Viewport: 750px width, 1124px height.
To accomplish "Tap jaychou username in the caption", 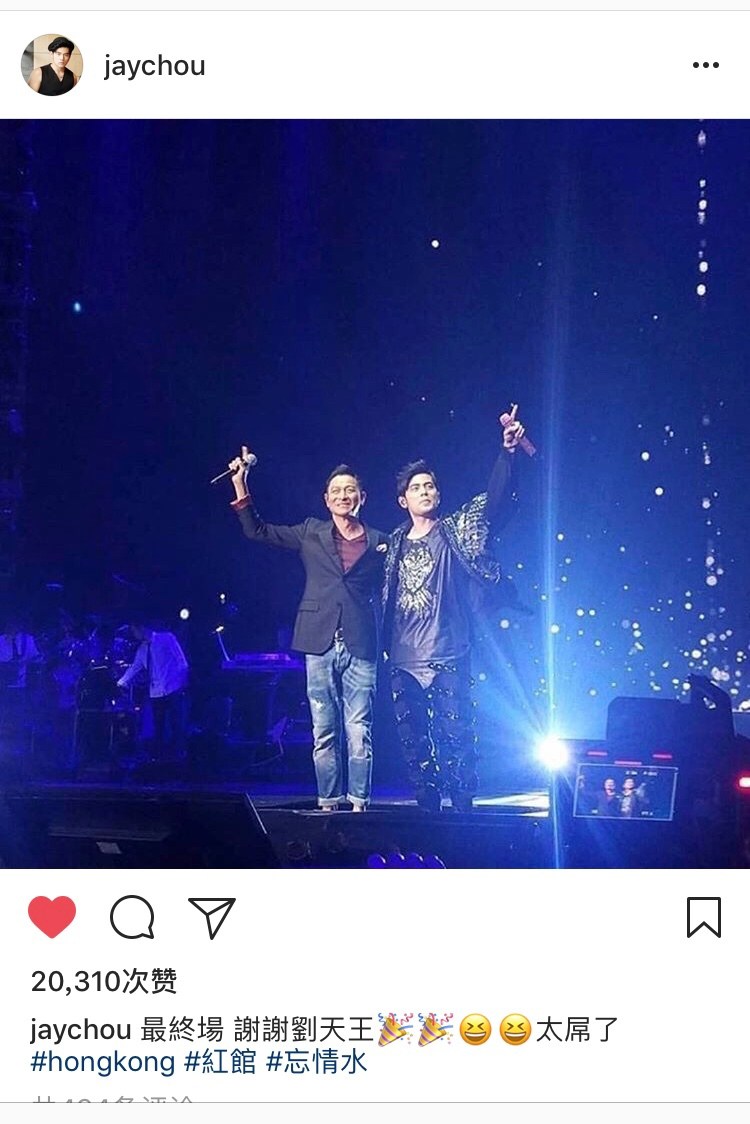I will pos(81,1029).
